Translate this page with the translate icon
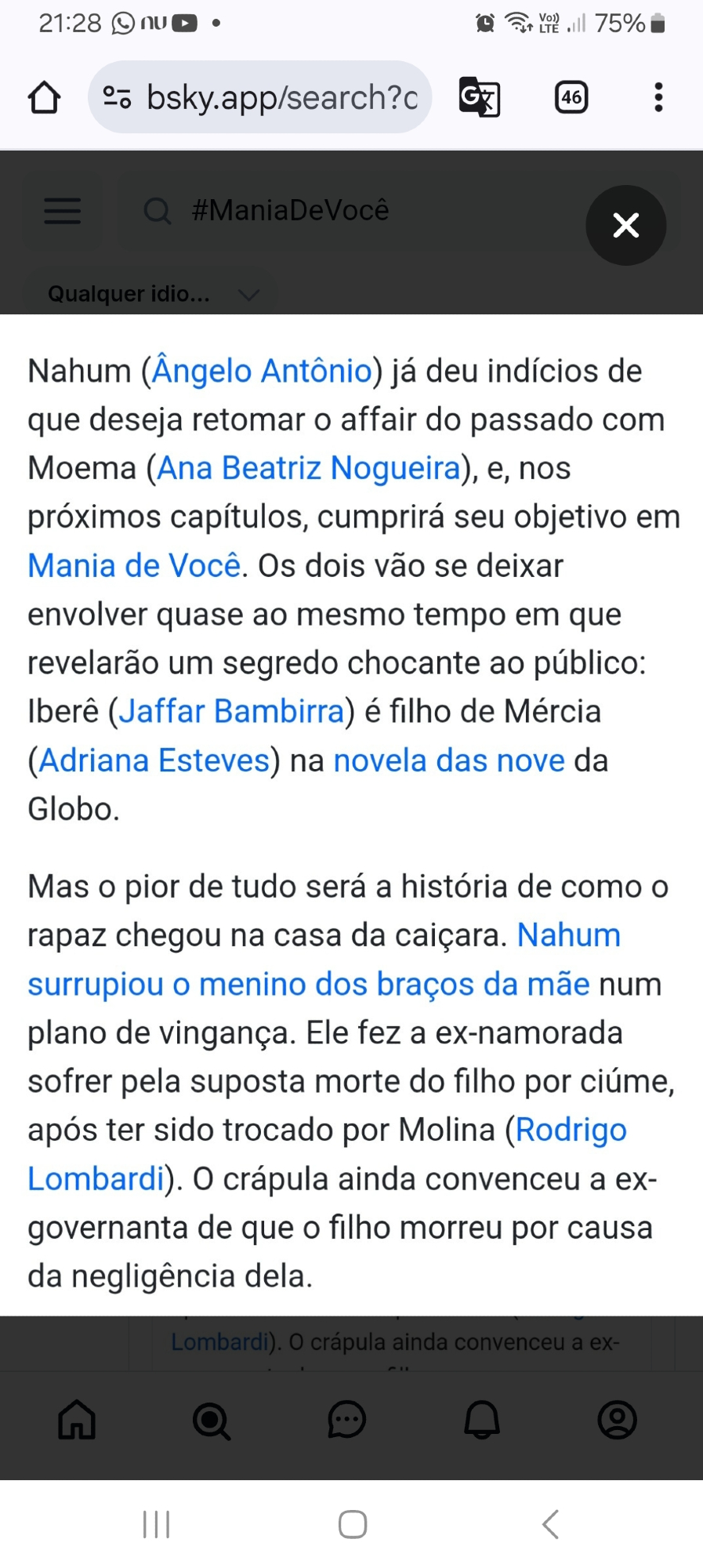 pyautogui.click(x=479, y=98)
